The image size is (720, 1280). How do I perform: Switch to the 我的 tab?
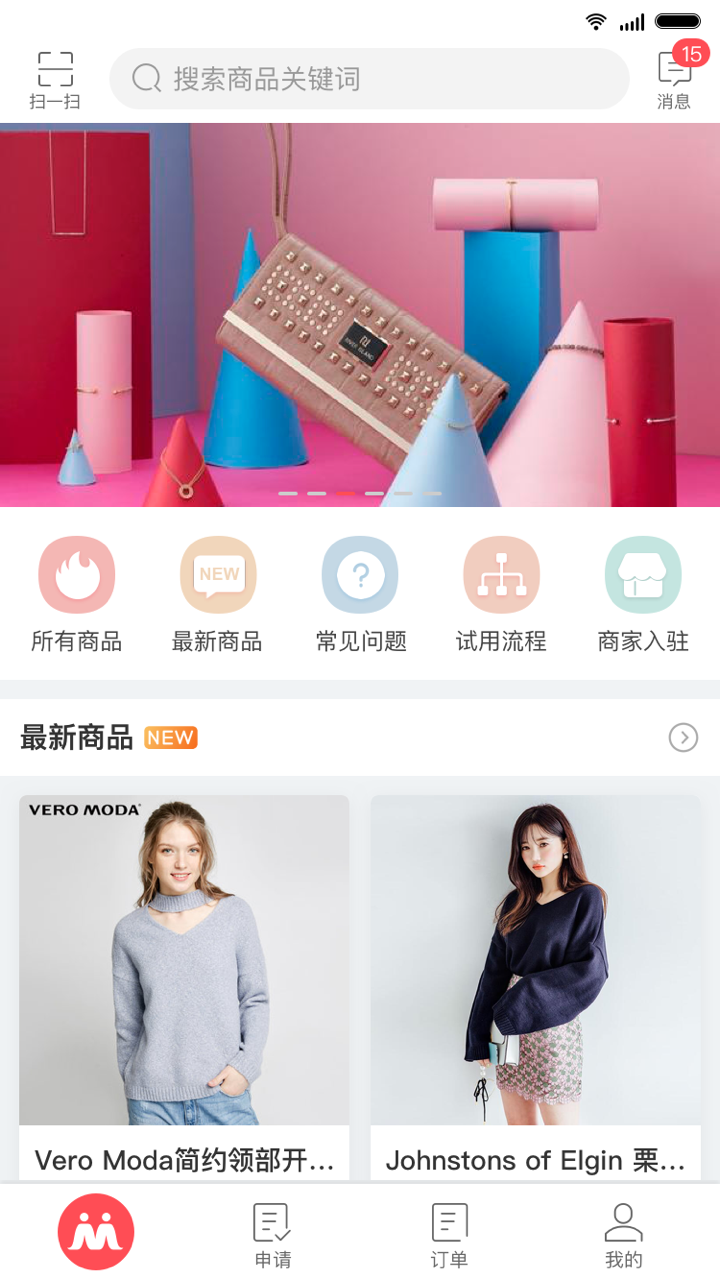tap(624, 1235)
